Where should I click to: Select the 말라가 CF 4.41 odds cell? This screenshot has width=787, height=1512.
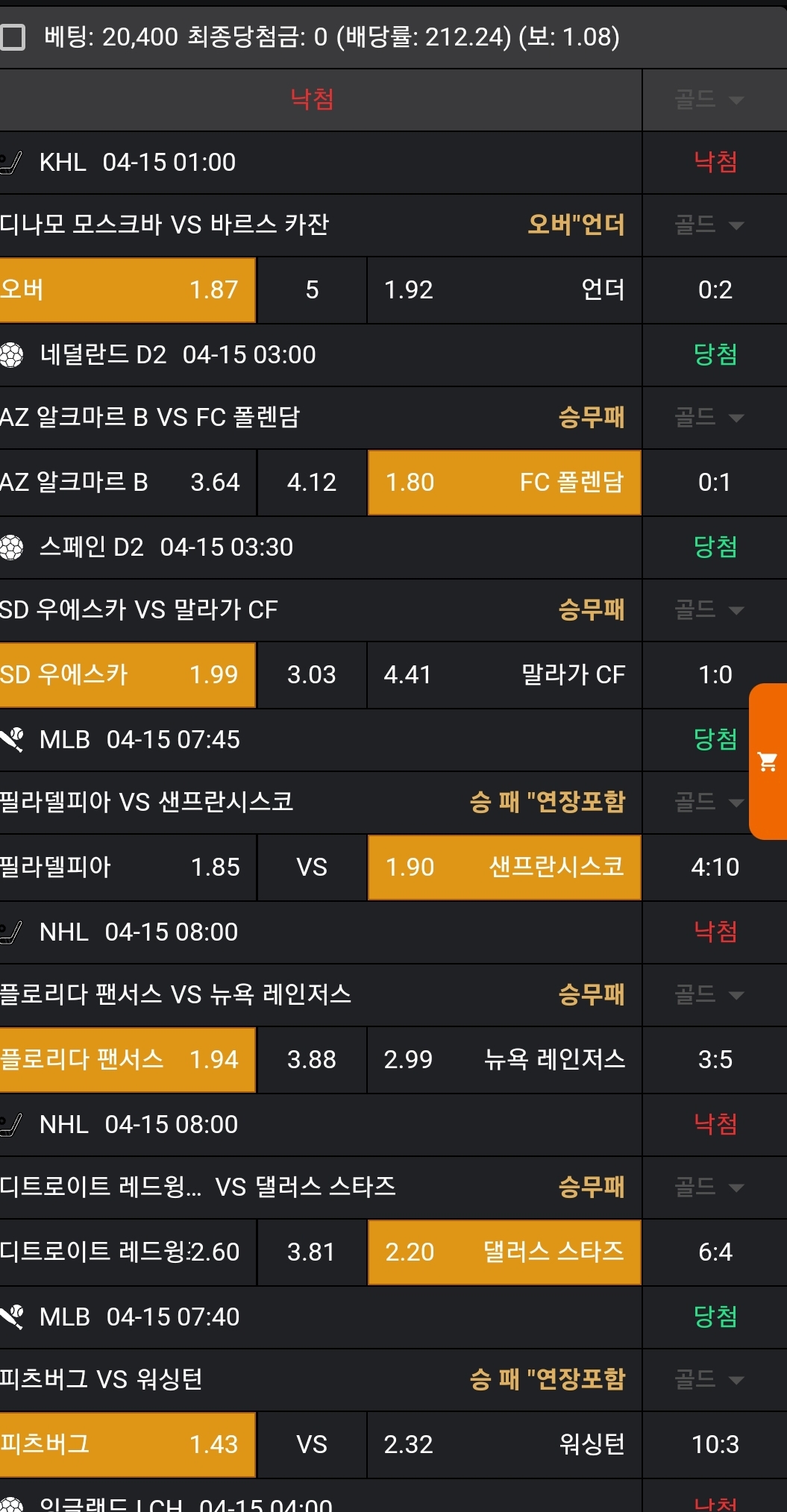click(x=504, y=674)
